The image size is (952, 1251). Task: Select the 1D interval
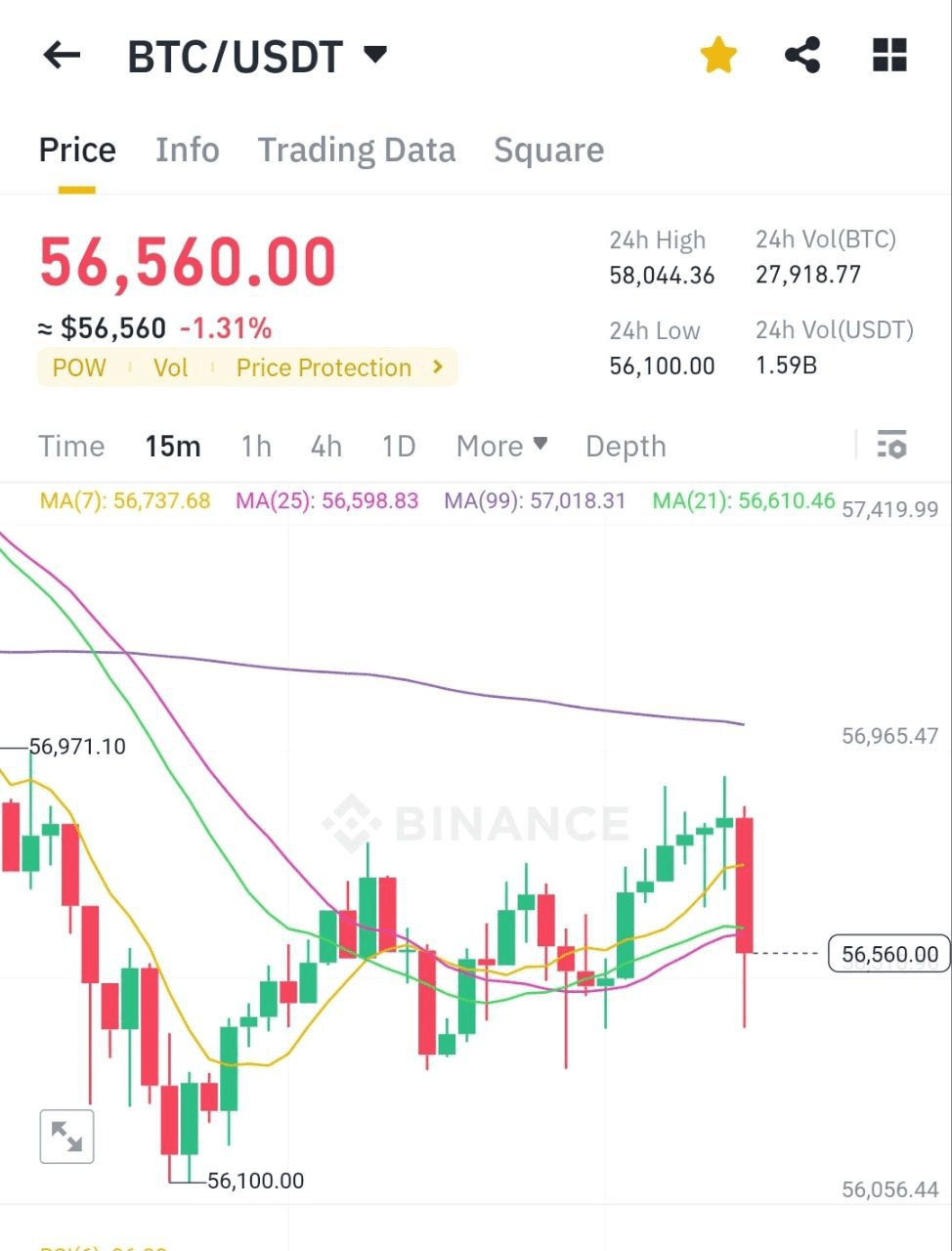pos(398,447)
